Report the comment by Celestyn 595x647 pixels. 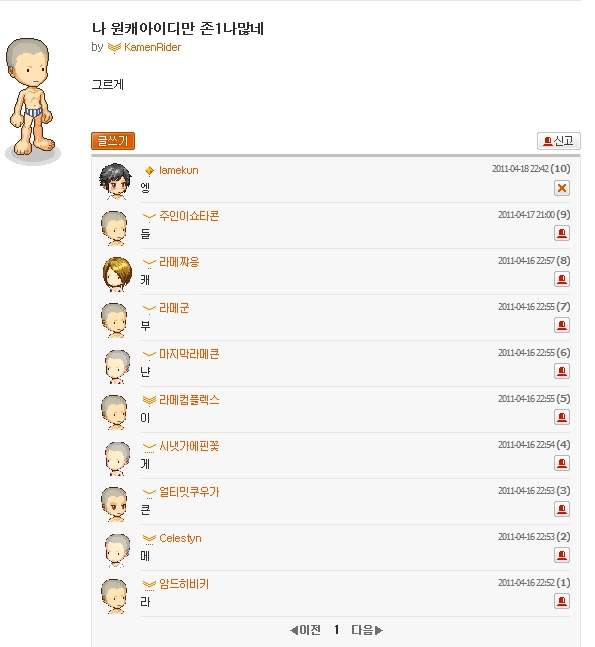[562, 555]
